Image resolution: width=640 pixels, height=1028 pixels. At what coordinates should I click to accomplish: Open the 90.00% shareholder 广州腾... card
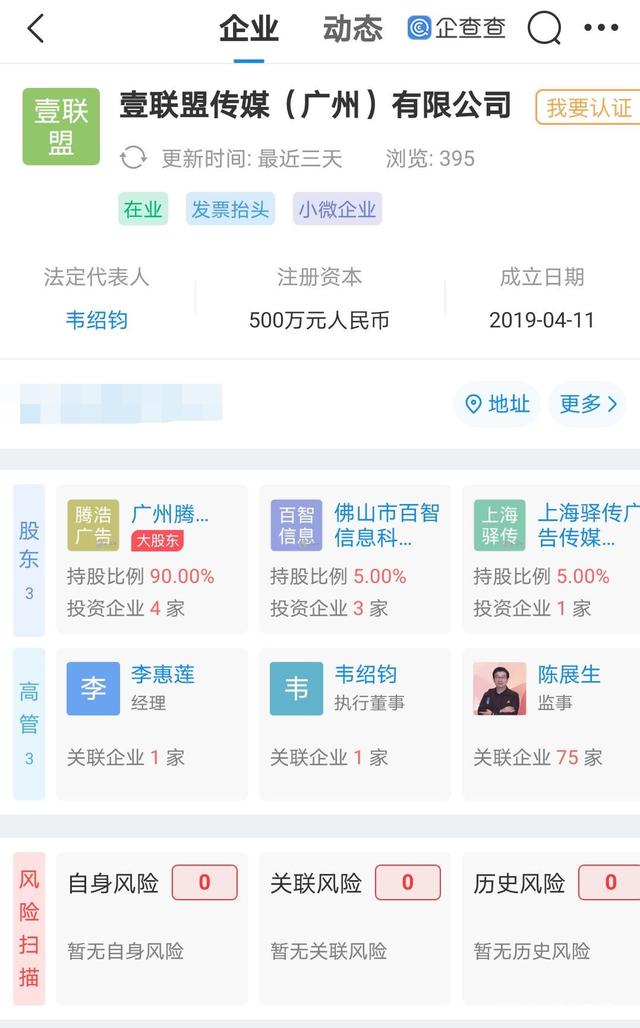[151, 559]
